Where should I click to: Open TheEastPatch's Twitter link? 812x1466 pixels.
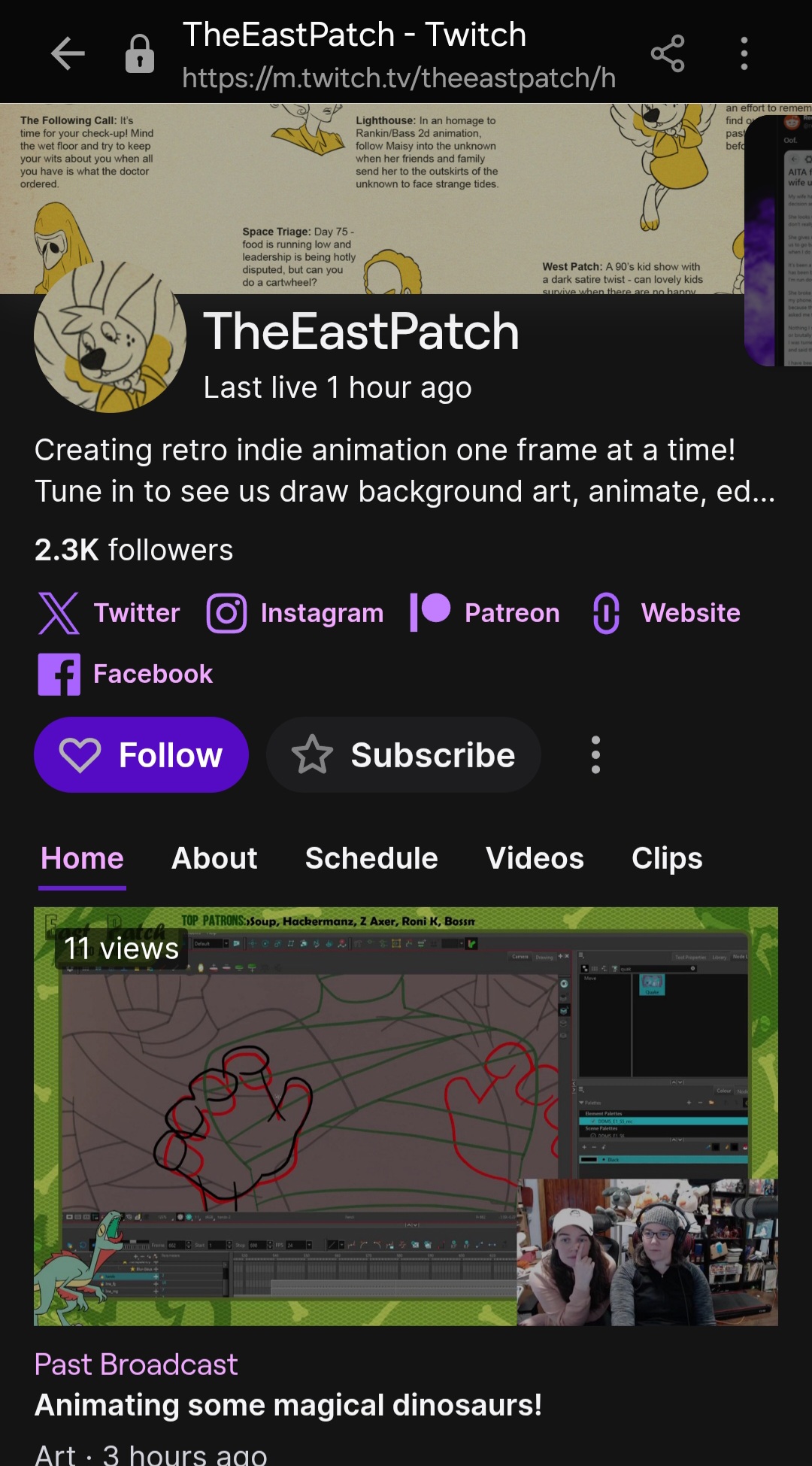110,613
